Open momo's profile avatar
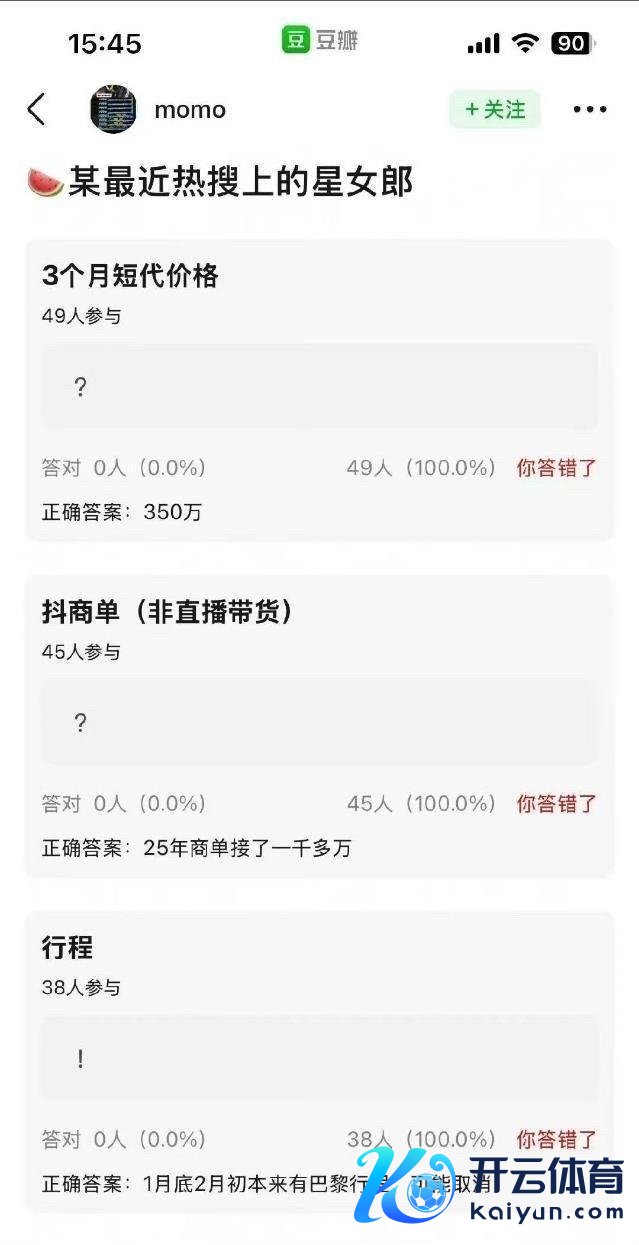 pyautogui.click(x=113, y=109)
